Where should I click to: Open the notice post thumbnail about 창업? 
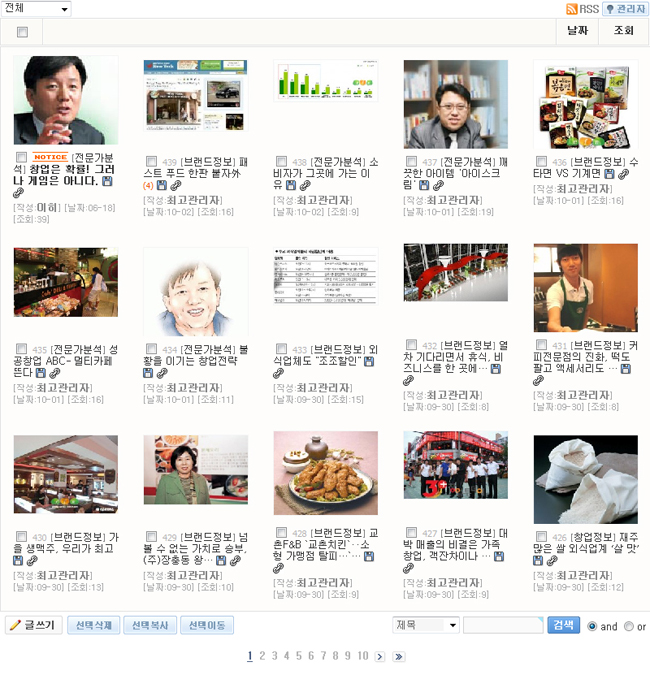tap(65, 100)
